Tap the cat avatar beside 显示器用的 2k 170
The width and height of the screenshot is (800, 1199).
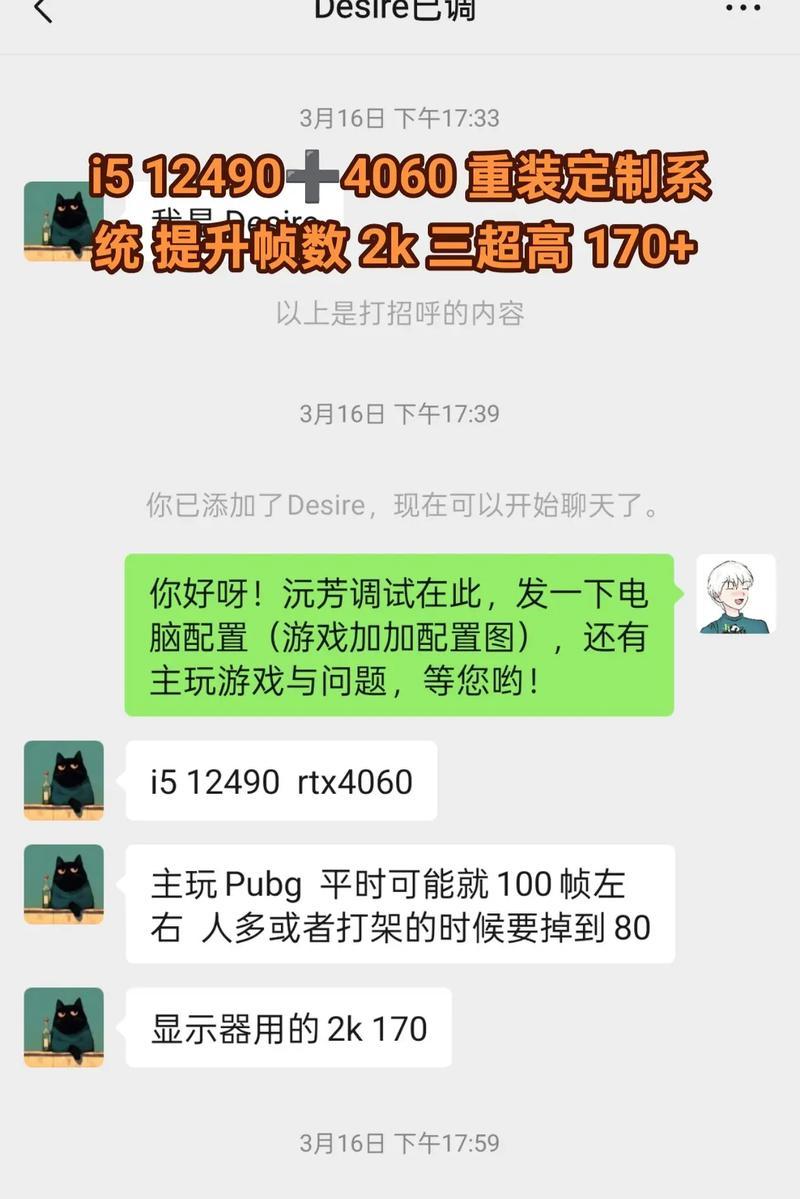64,1027
